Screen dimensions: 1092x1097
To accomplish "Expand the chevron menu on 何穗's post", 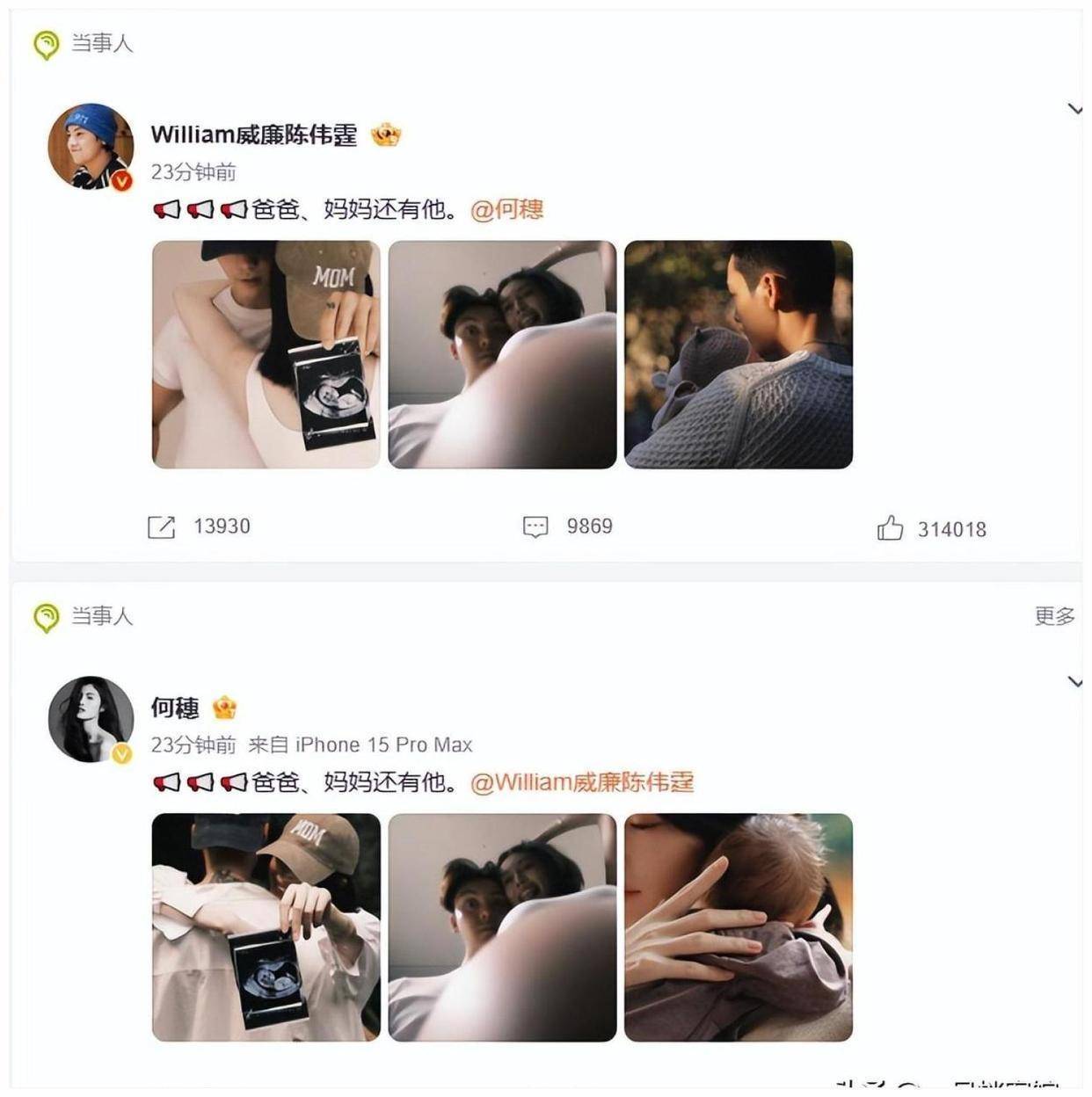I will coord(1074,682).
